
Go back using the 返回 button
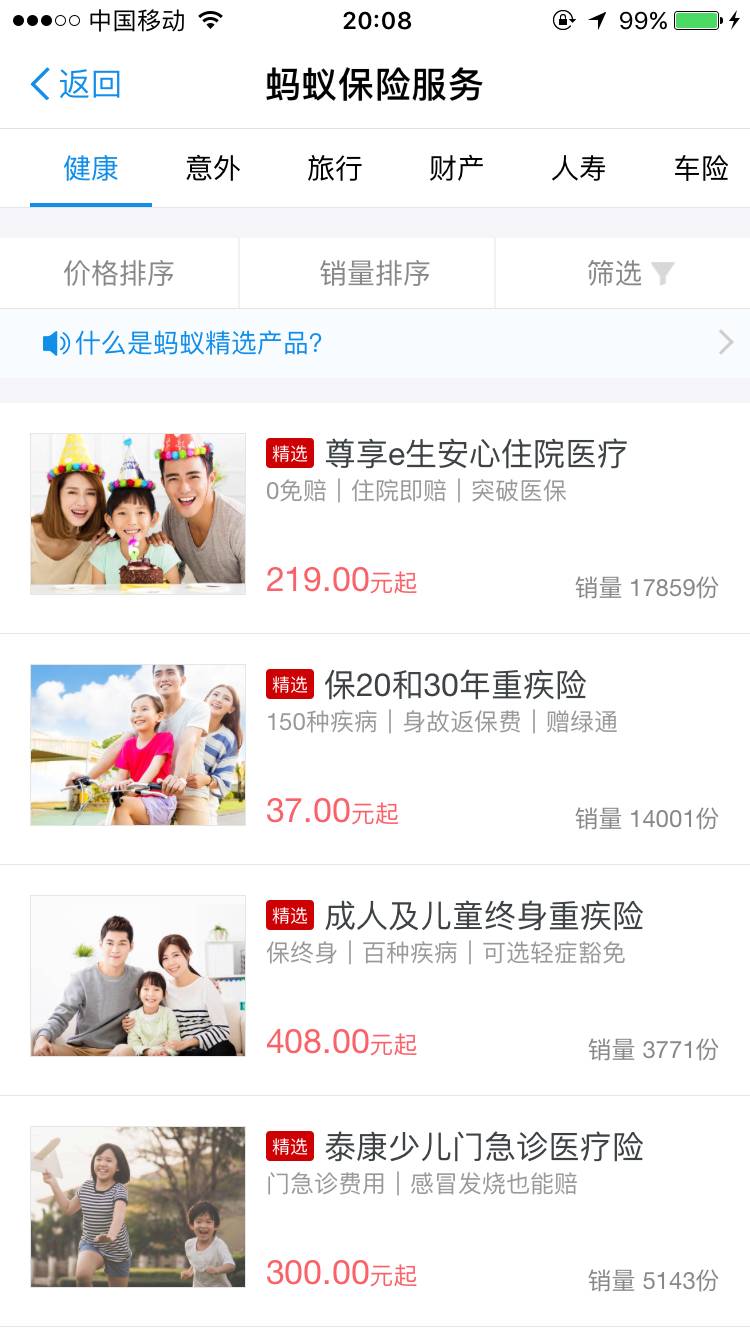coord(76,84)
